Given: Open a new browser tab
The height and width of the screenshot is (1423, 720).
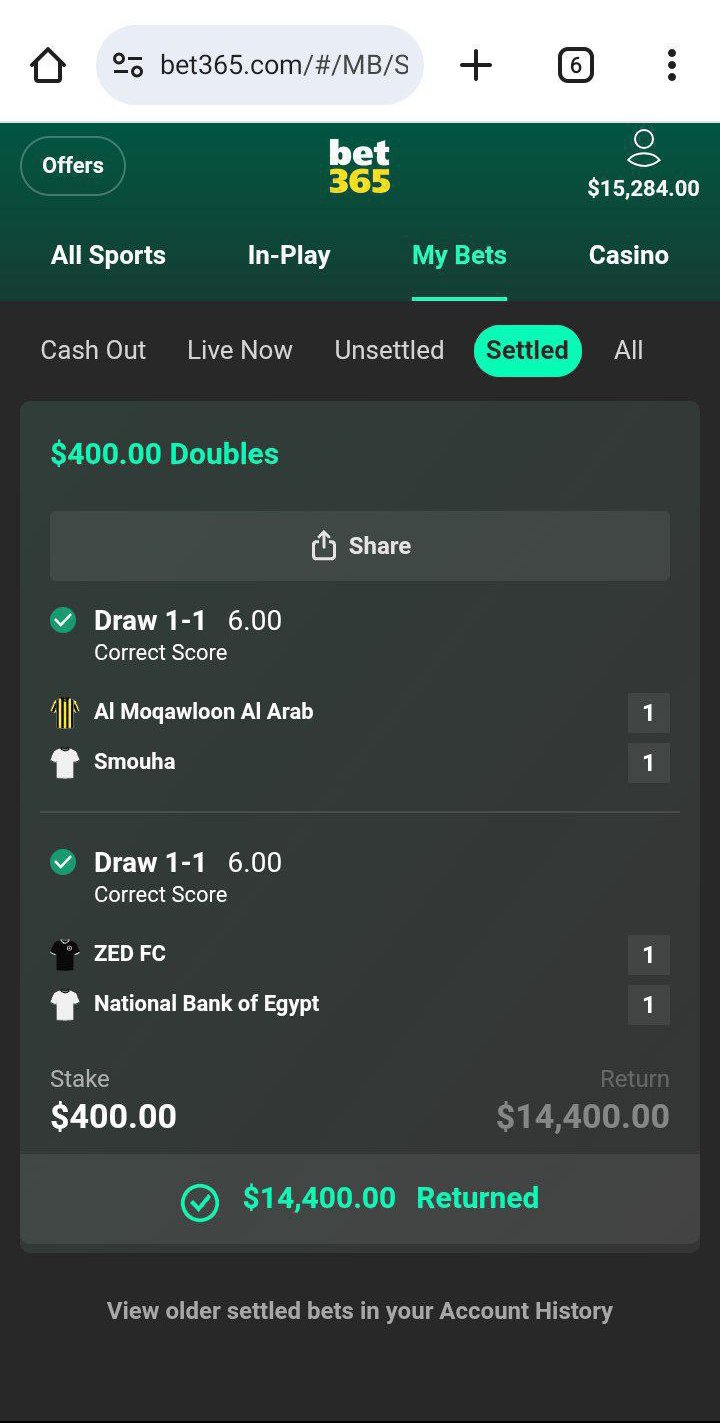Looking at the screenshot, I should click(x=476, y=66).
